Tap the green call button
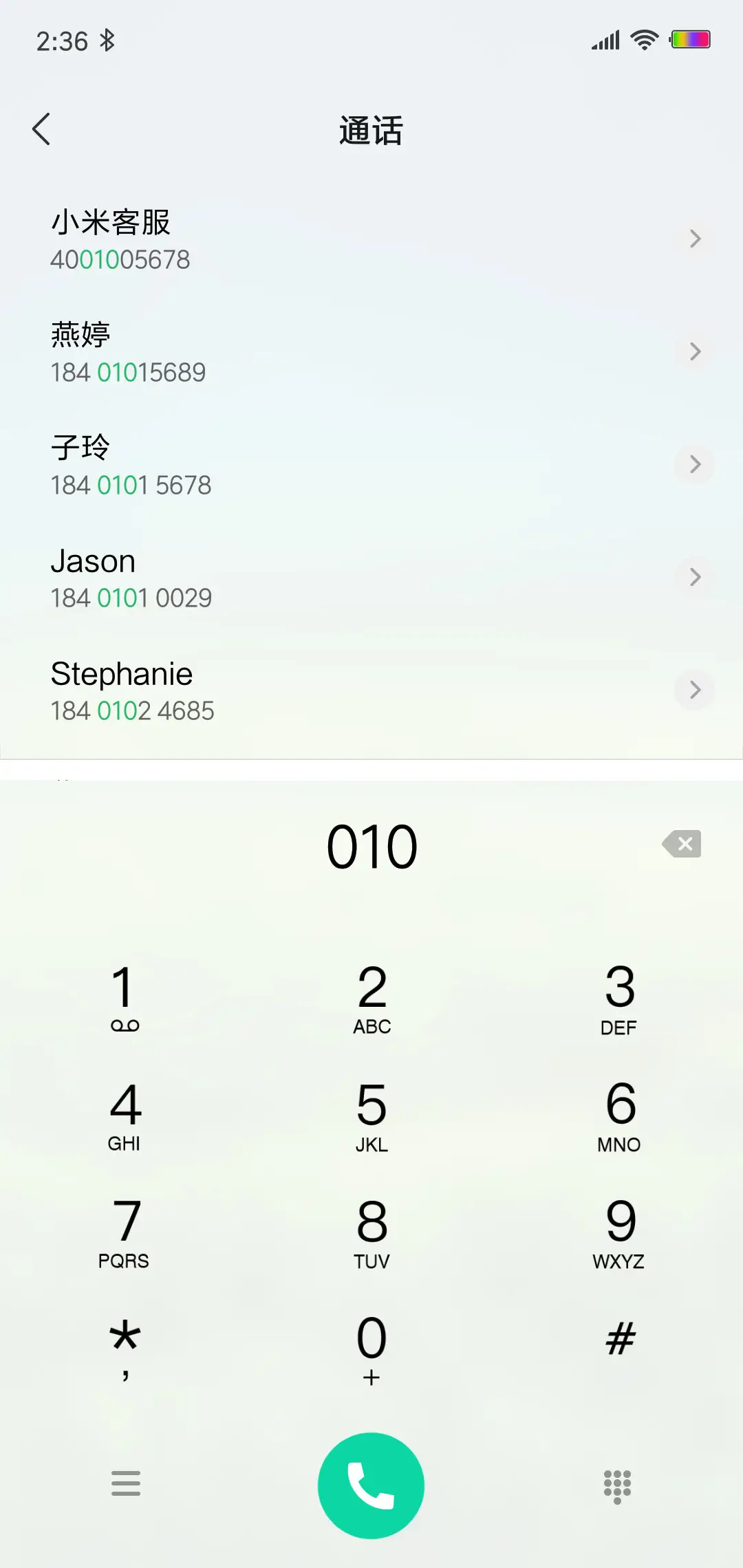Viewport: 743px width, 1568px height. click(x=371, y=1485)
